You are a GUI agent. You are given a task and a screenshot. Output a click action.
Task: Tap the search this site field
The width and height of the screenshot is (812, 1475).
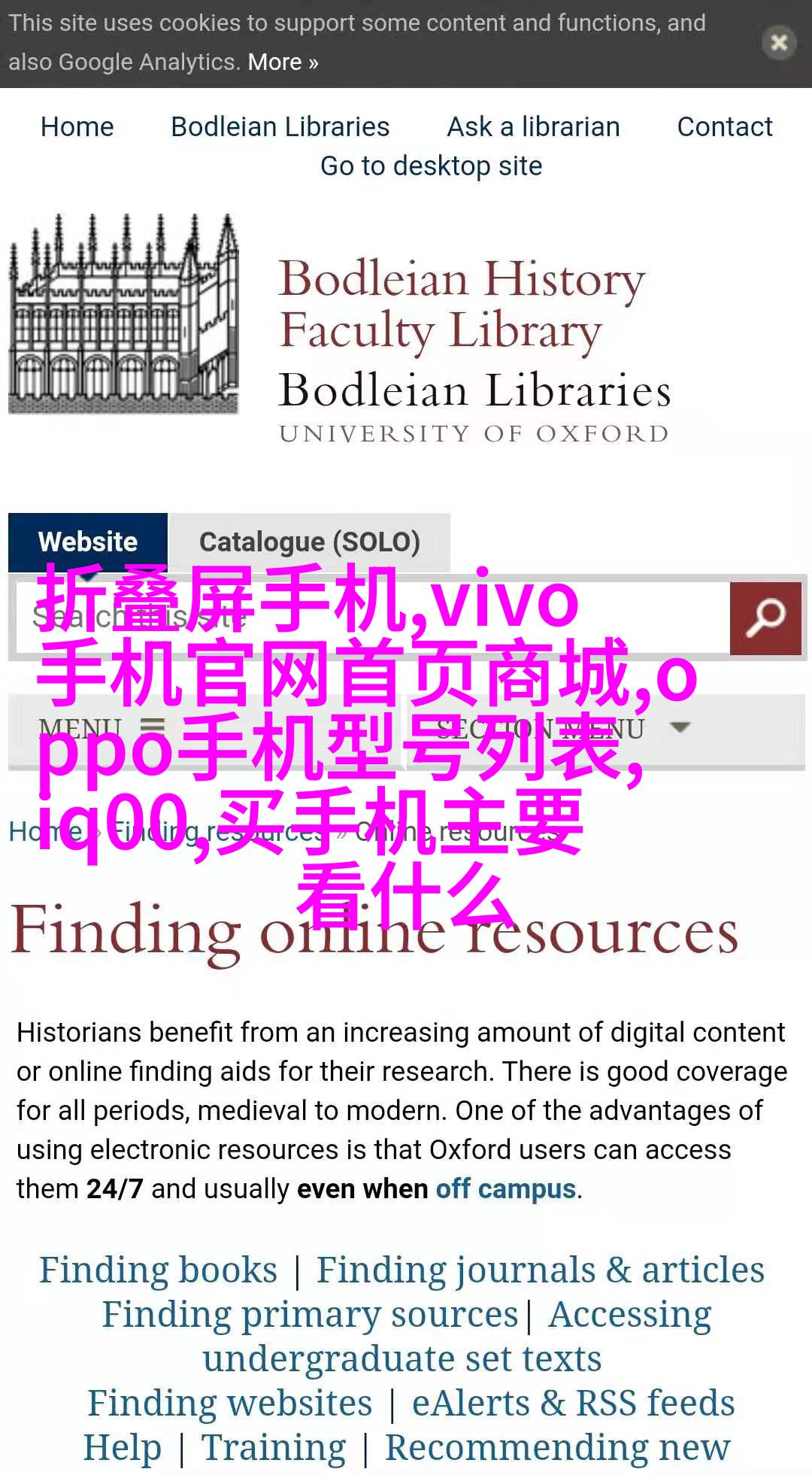(368, 618)
